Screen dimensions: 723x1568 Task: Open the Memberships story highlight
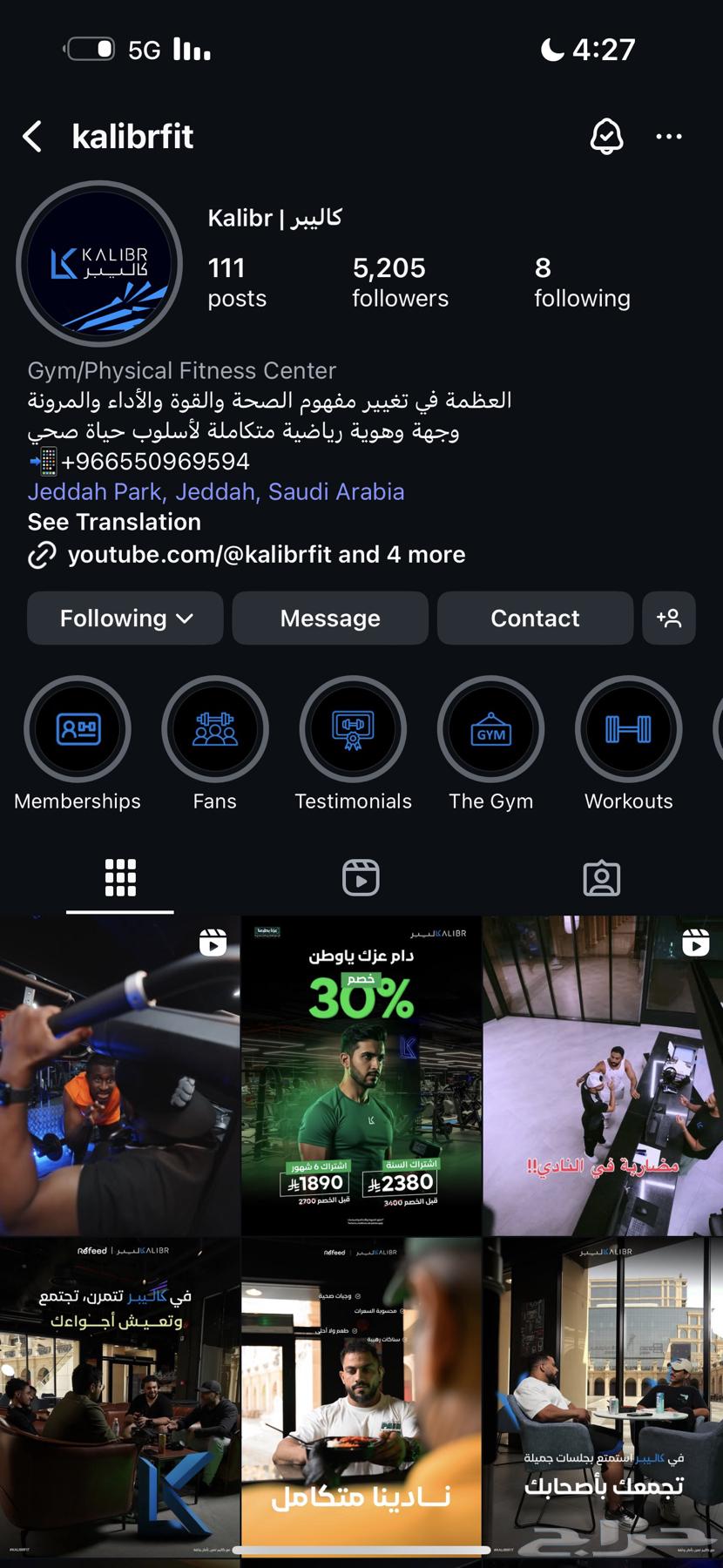point(78,730)
